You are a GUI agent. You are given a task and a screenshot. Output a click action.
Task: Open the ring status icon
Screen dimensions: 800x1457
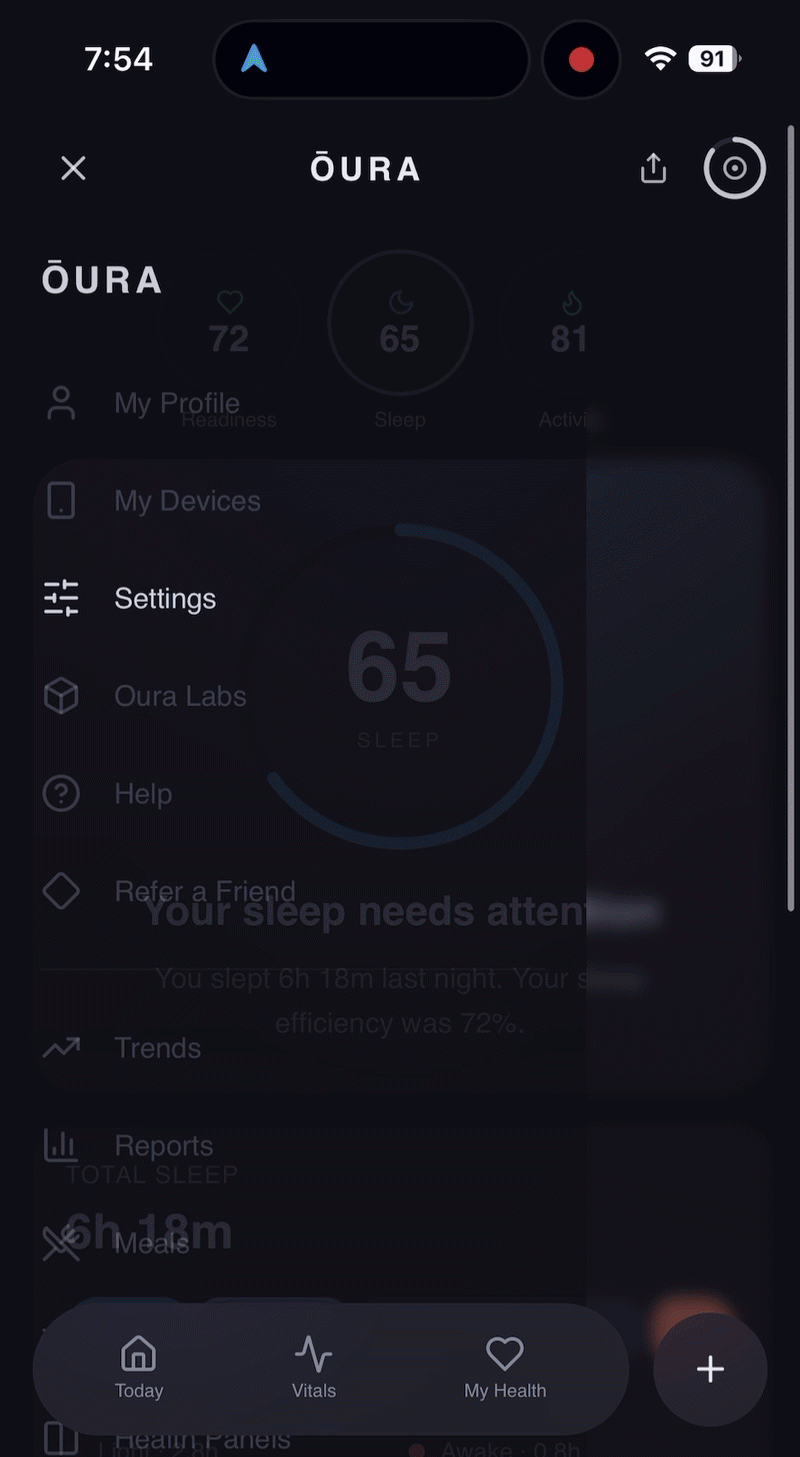pyautogui.click(x=734, y=168)
